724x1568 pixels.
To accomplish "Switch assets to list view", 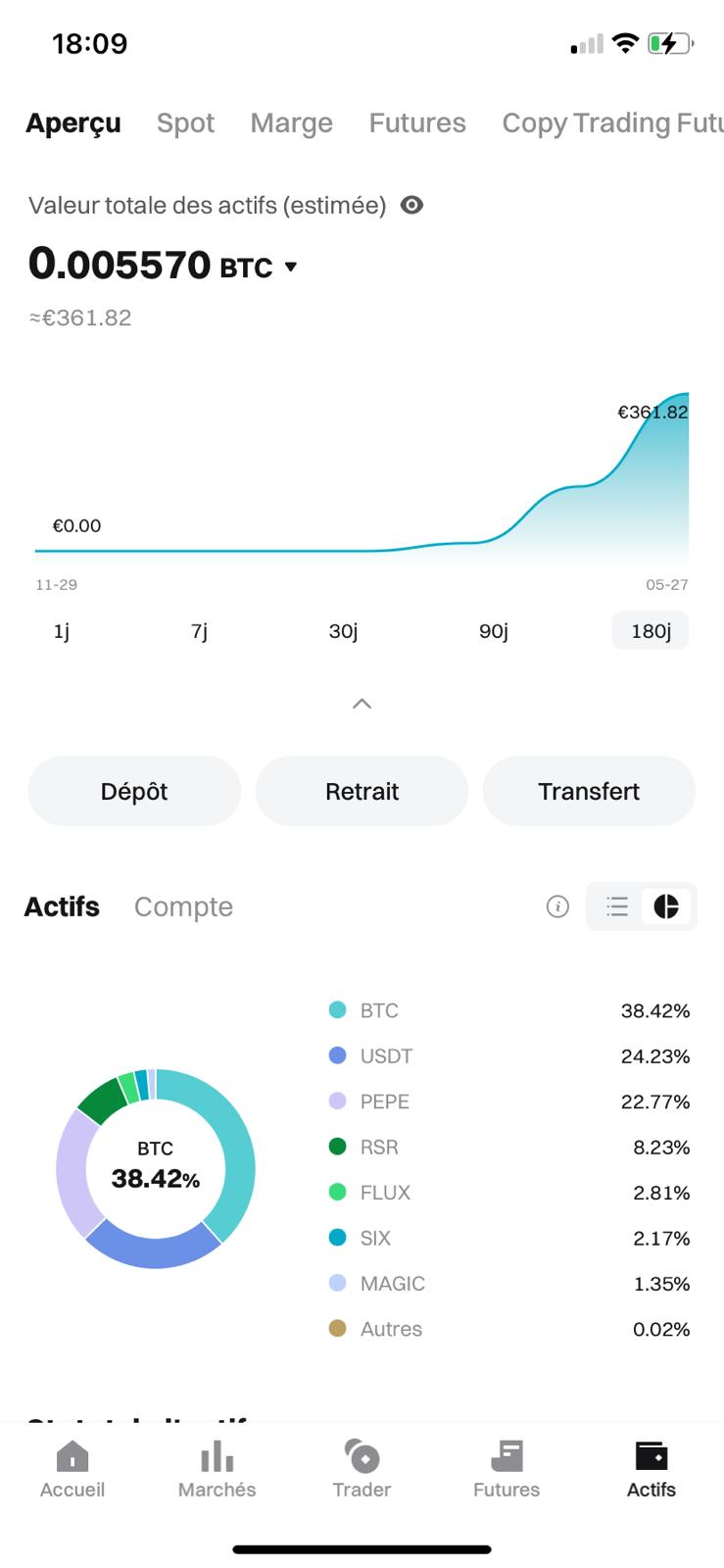I will (616, 907).
